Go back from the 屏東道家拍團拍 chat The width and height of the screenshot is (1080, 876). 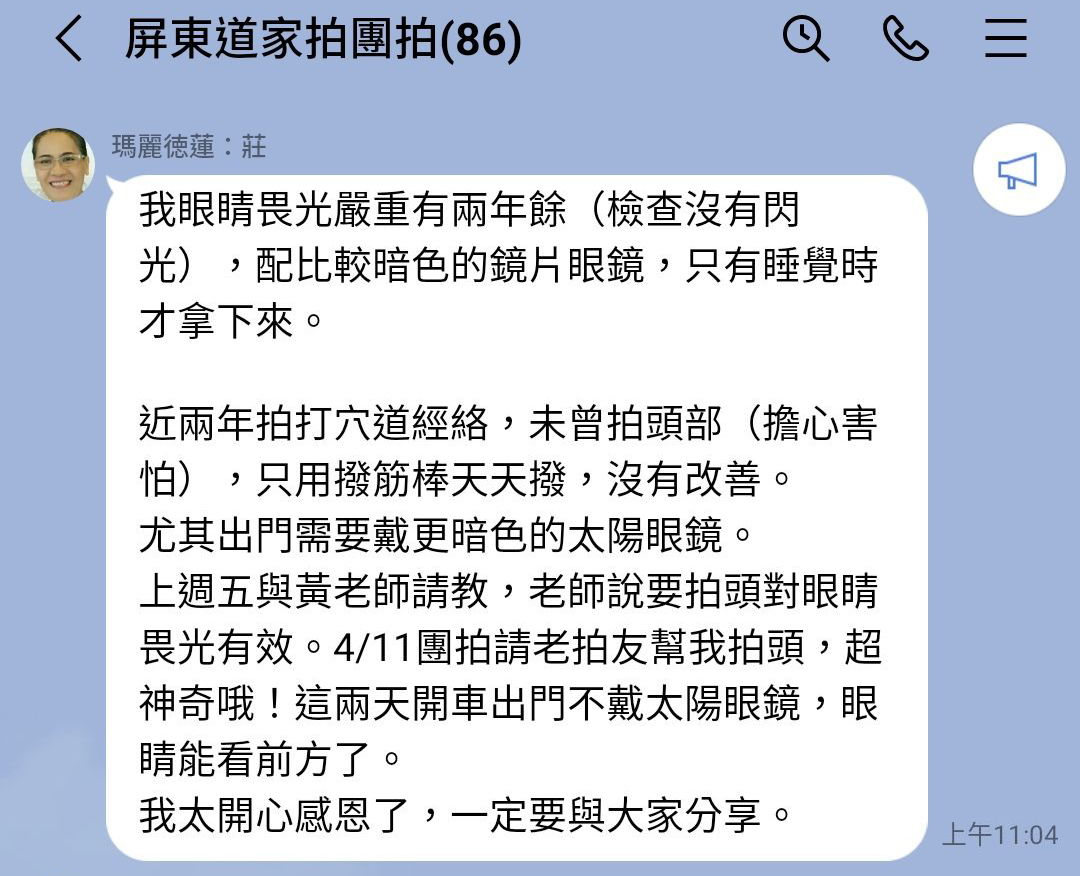[x=68, y=40]
